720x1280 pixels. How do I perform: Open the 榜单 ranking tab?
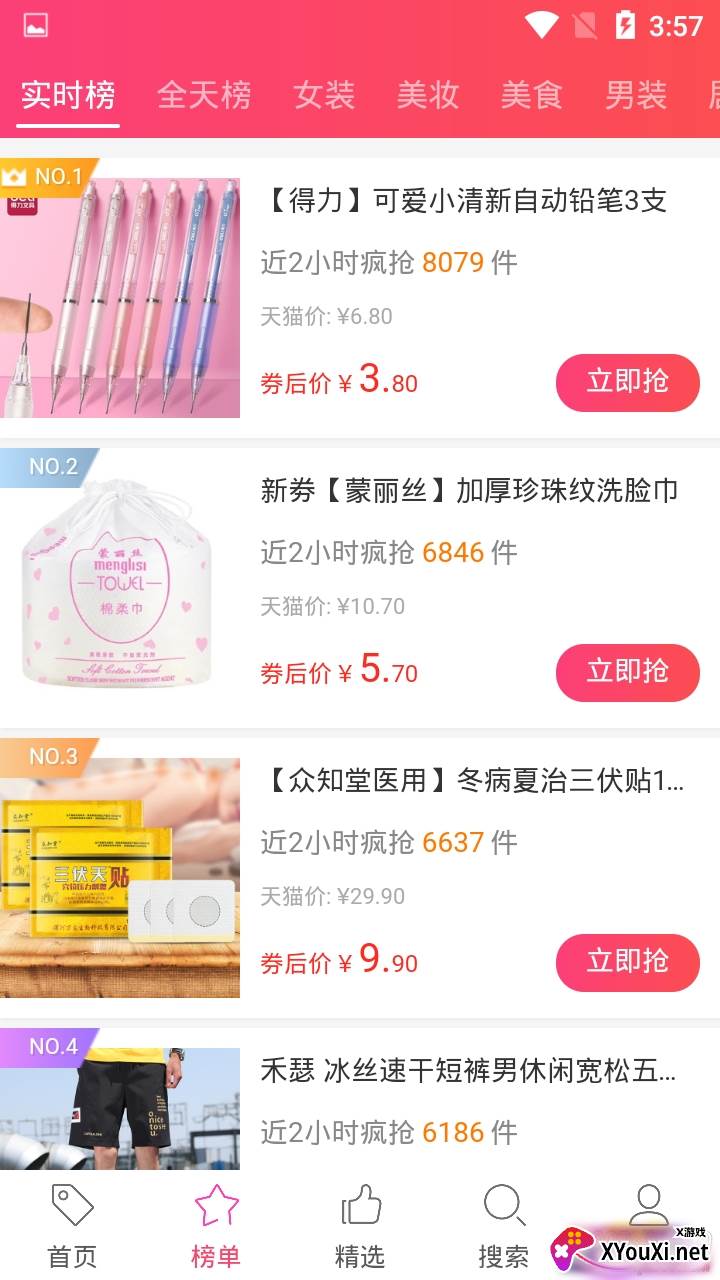pos(216,1226)
